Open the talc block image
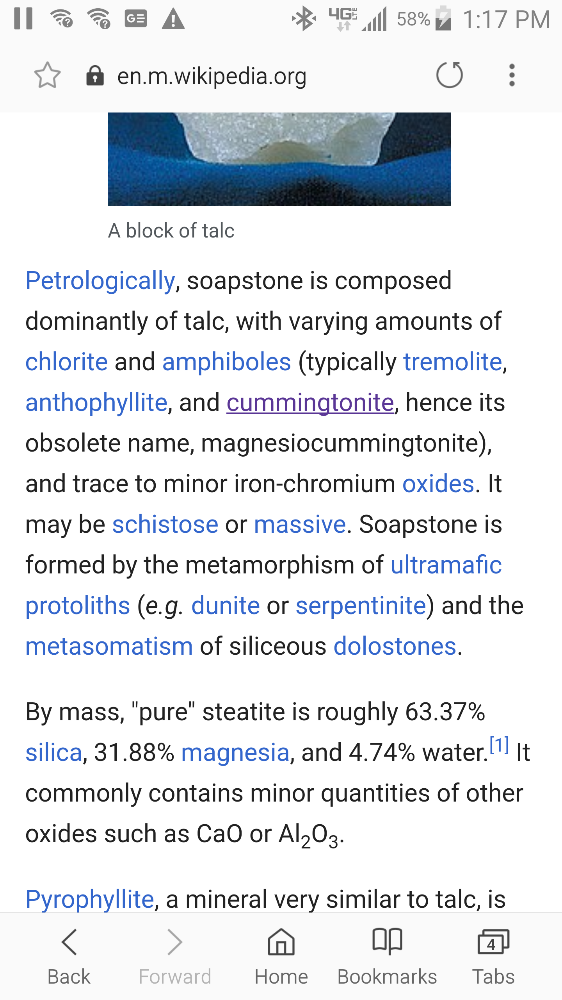Screen dimensions: 562x1000 (279, 159)
